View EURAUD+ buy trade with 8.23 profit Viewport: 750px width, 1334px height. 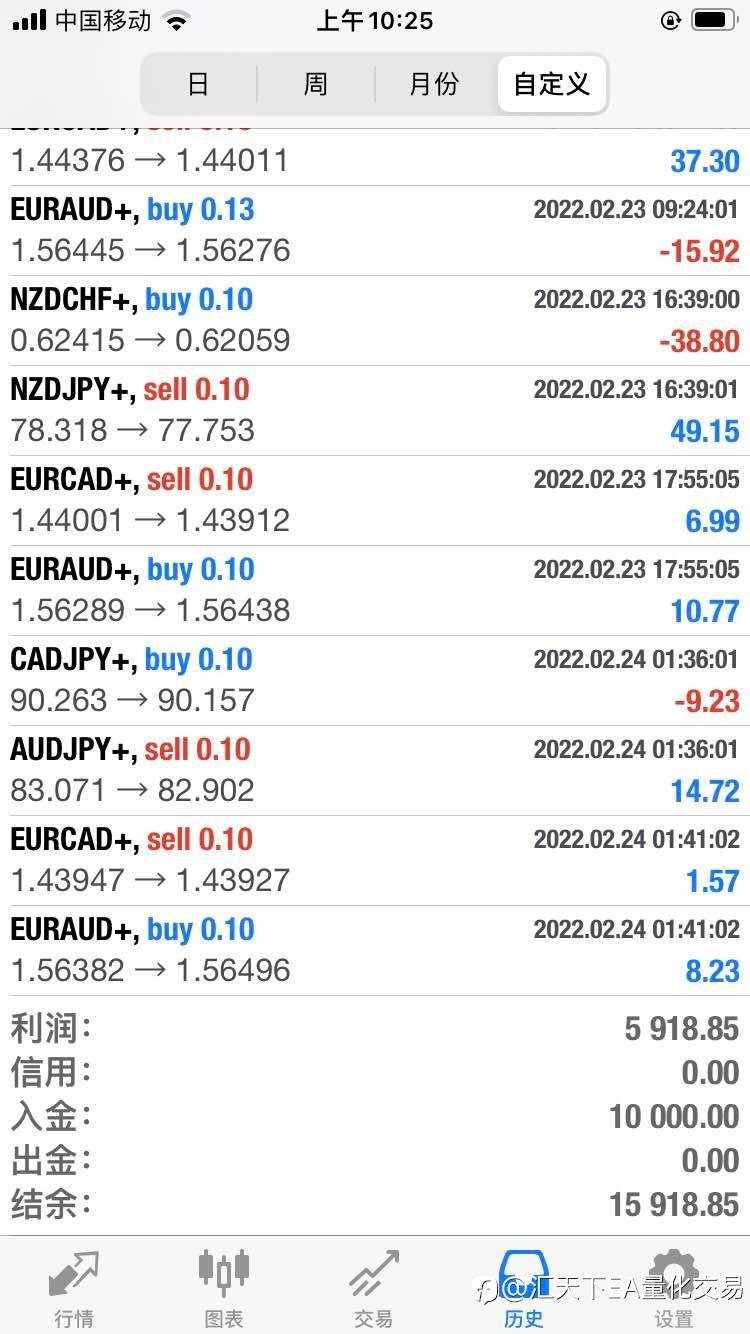click(375, 950)
